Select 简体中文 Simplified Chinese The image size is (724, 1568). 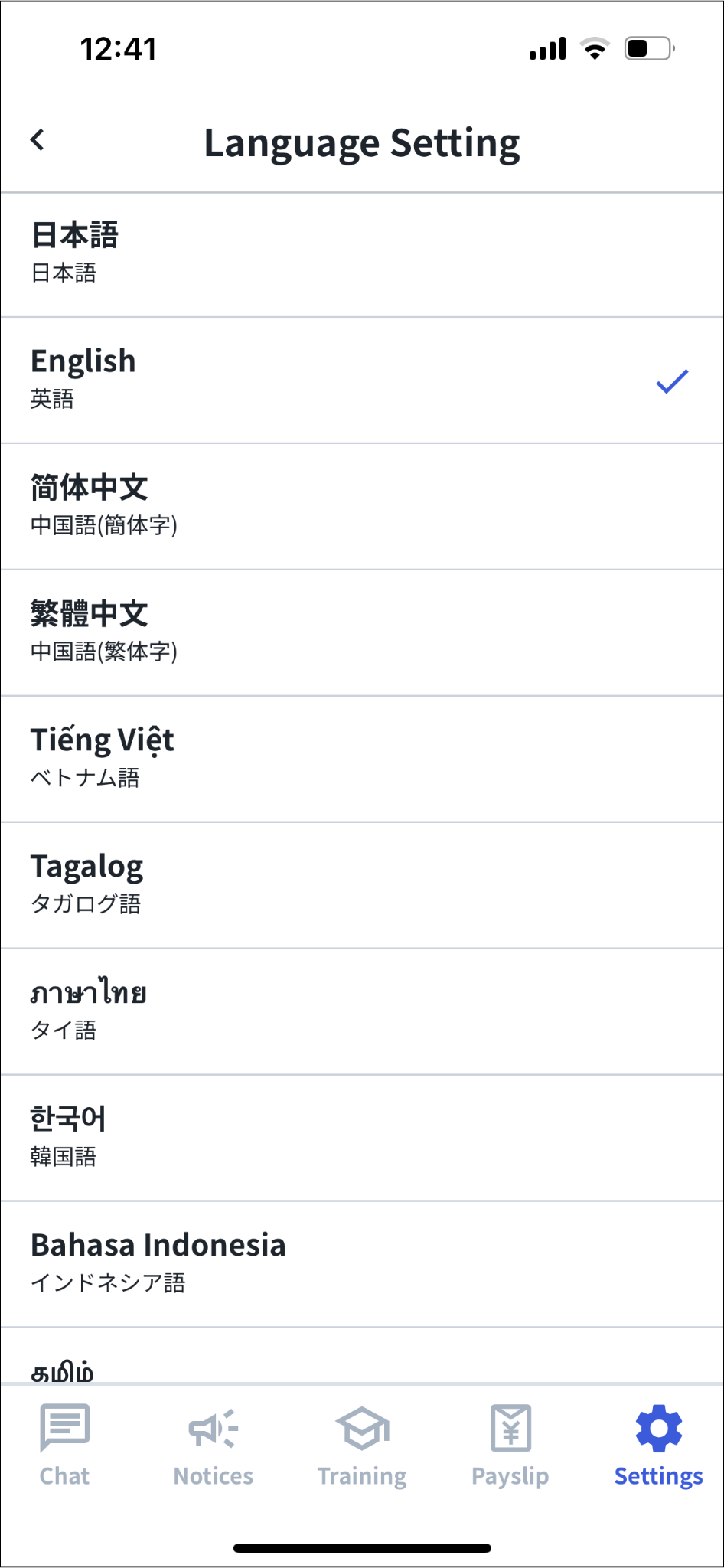(362, 507)
